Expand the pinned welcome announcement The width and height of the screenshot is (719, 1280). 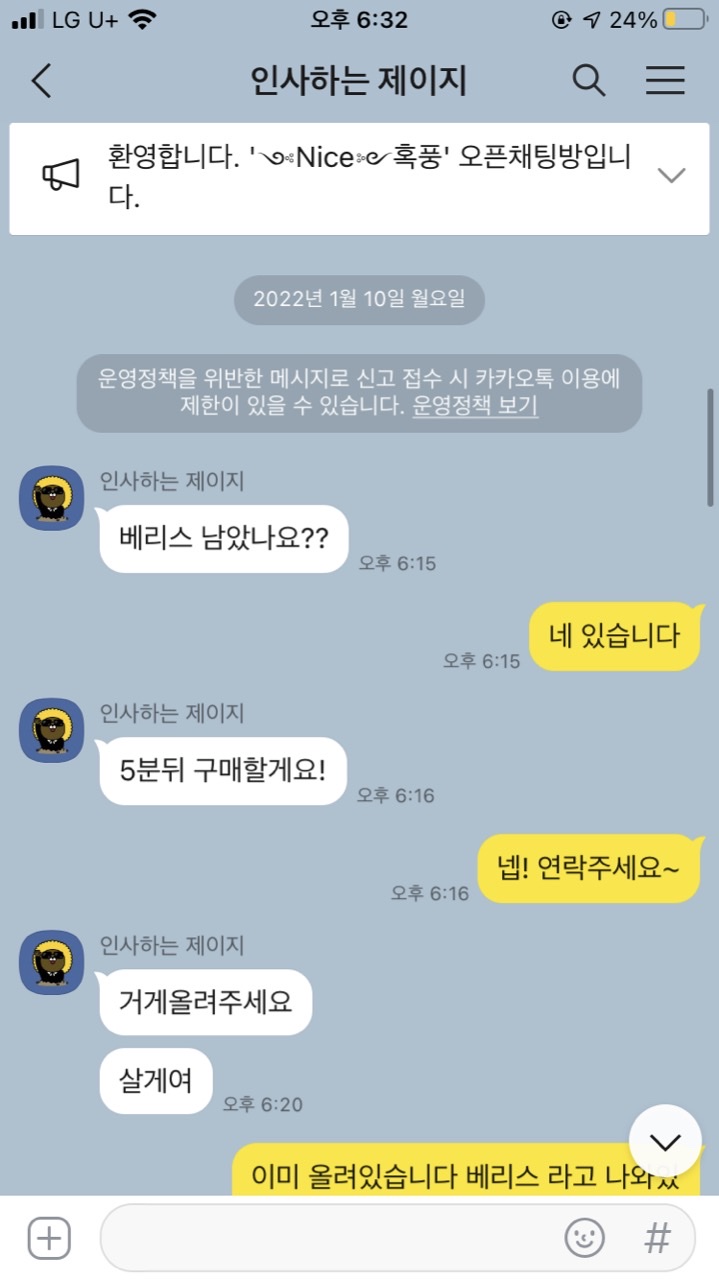[671, 176]
